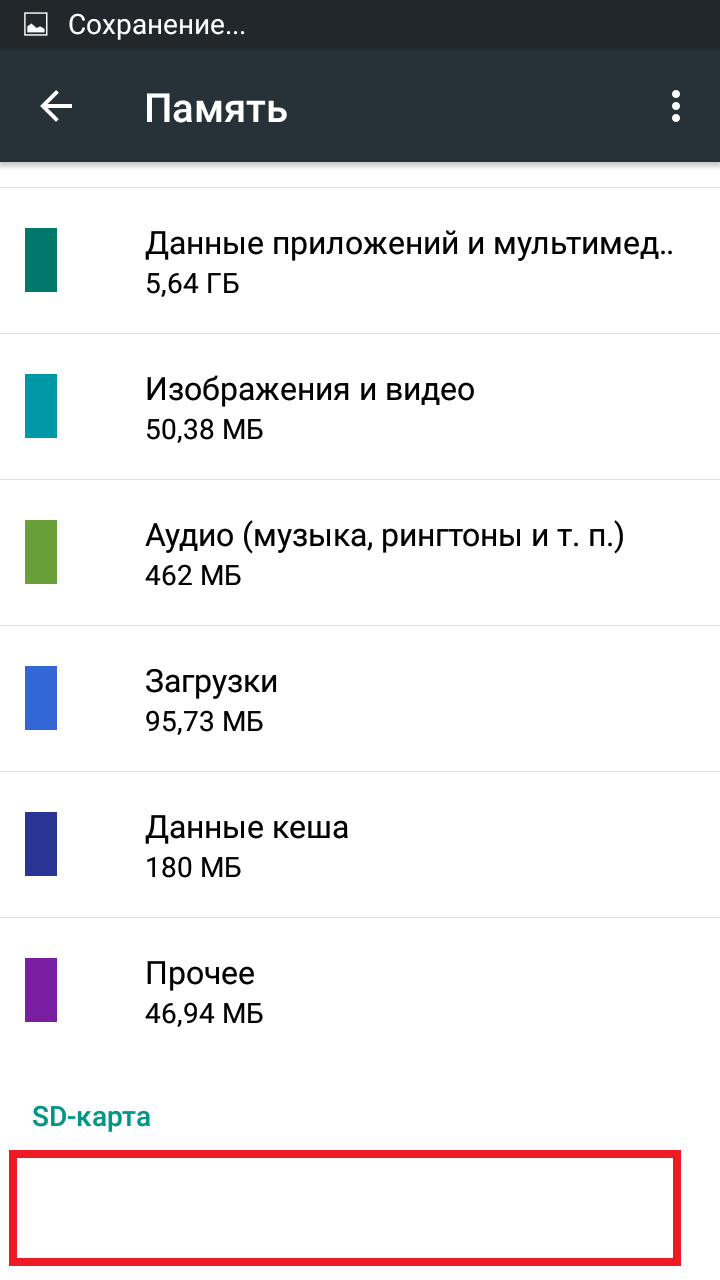720x1280 pixels.
Task: Tap Данные кеша to clear cache
Action: [360, 845]
